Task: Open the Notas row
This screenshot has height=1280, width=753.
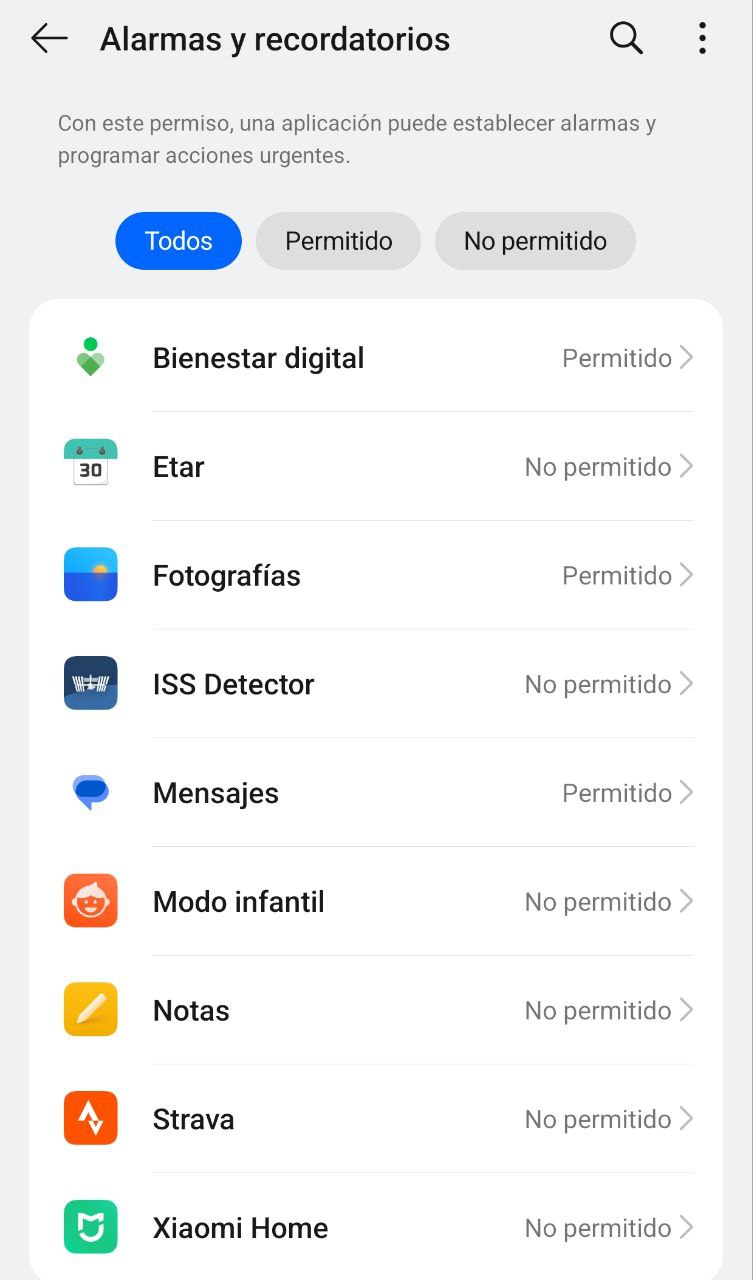Action: point(376,1011)
